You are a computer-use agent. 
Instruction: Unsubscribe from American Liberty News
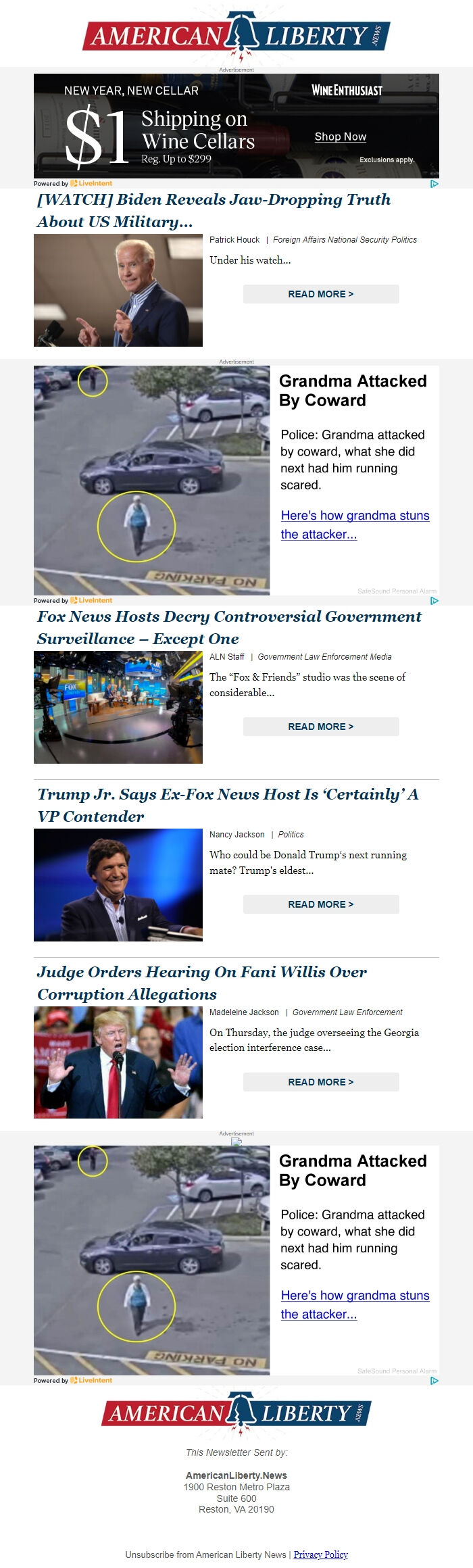[205, 1554]
